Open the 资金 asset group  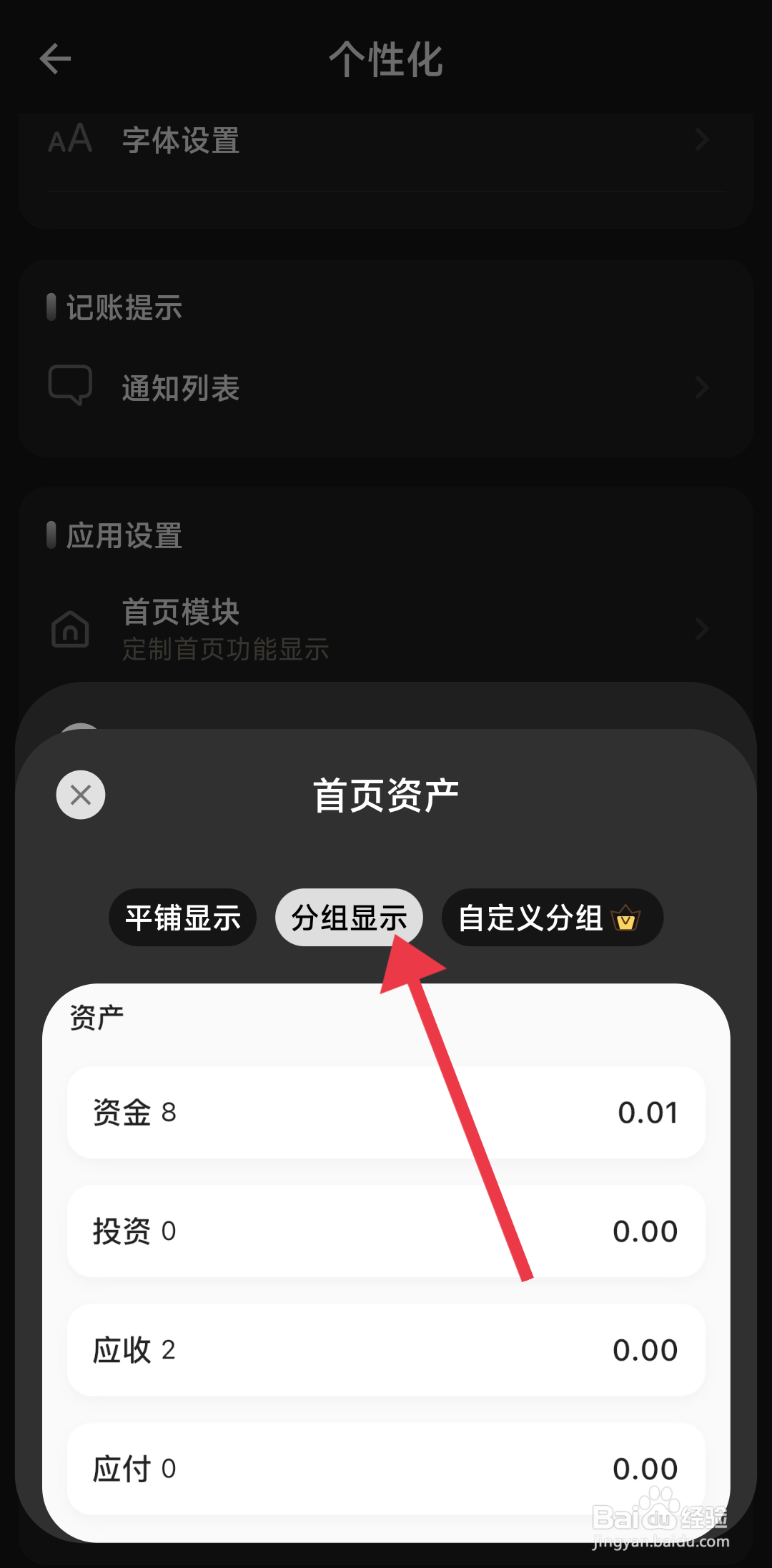click(386, 1112)
